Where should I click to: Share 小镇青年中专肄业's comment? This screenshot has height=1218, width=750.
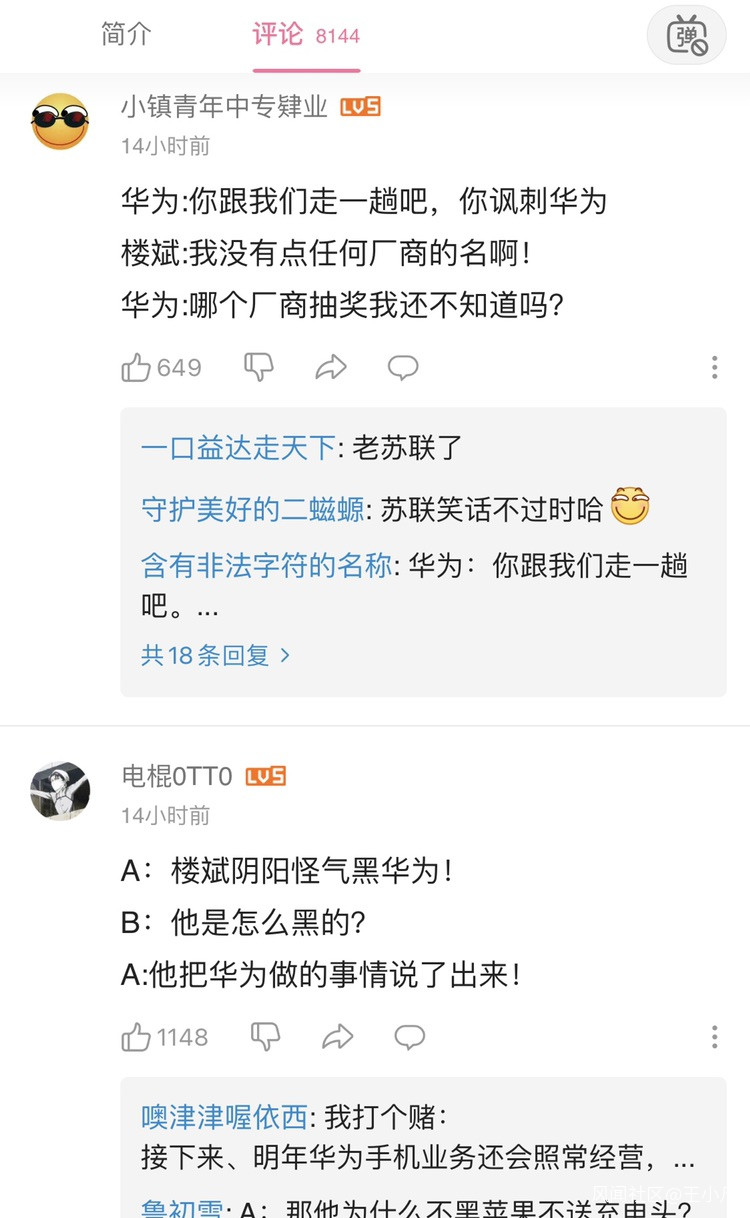331,368
